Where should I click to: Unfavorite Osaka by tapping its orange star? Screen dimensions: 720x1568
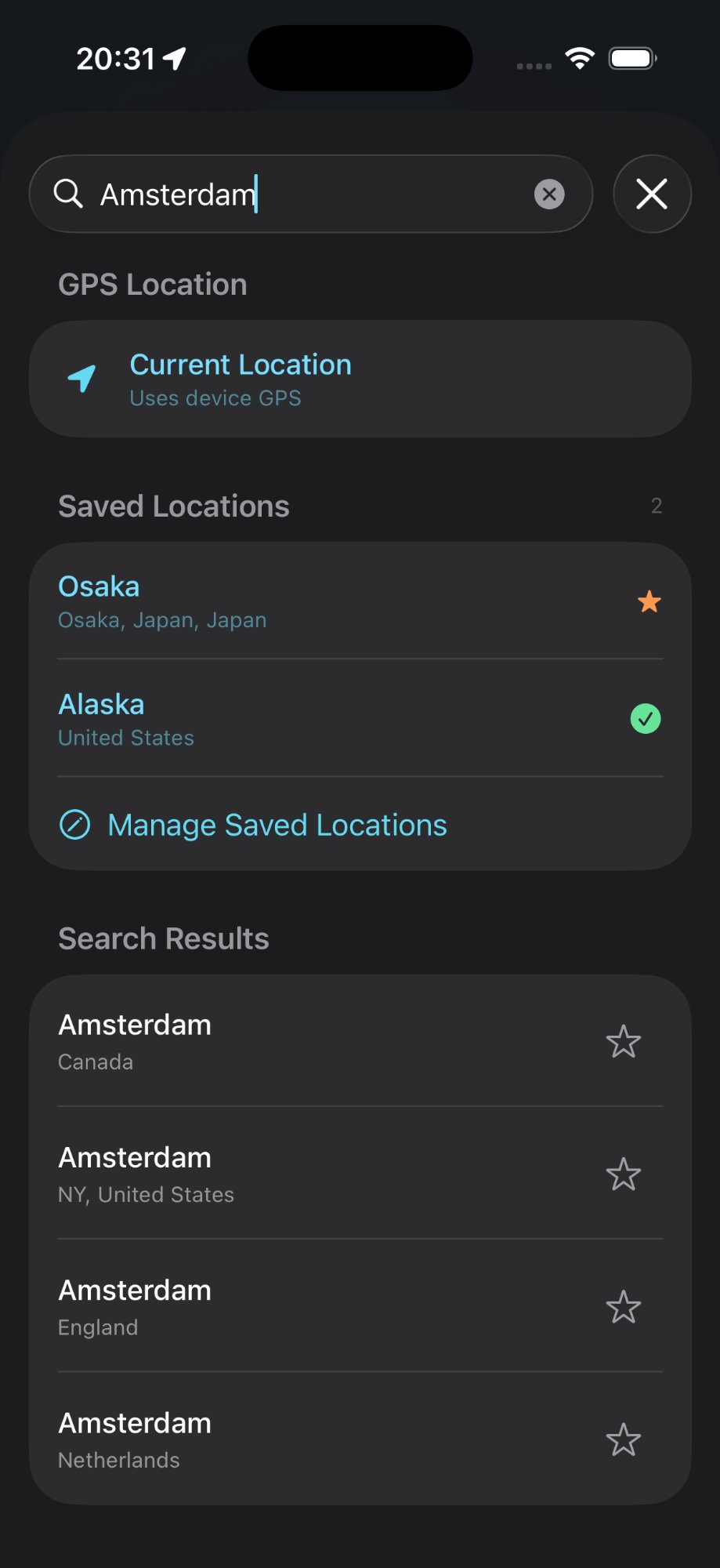(x=649, y=601)
